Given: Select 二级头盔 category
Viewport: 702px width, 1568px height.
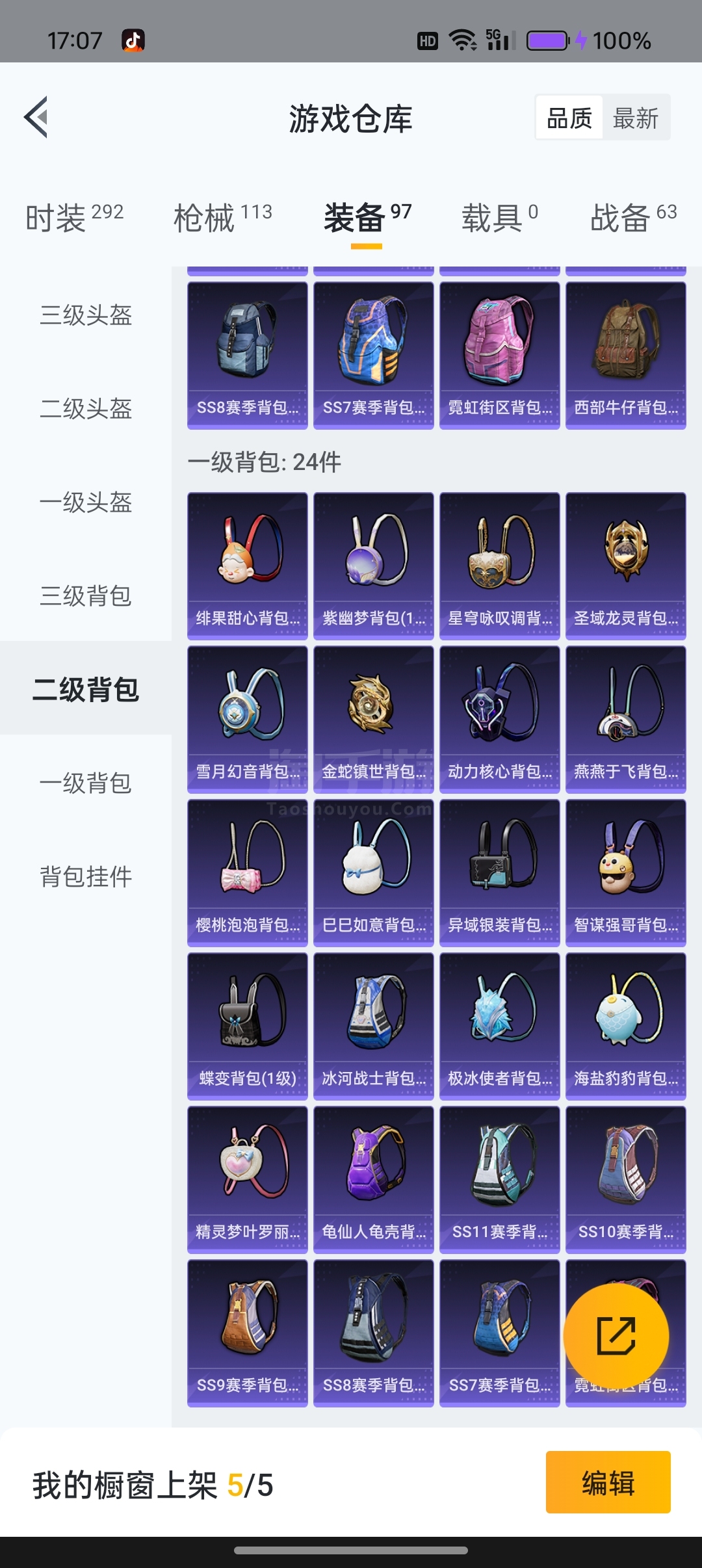Looking at the screenshot, I should (86, 409).
